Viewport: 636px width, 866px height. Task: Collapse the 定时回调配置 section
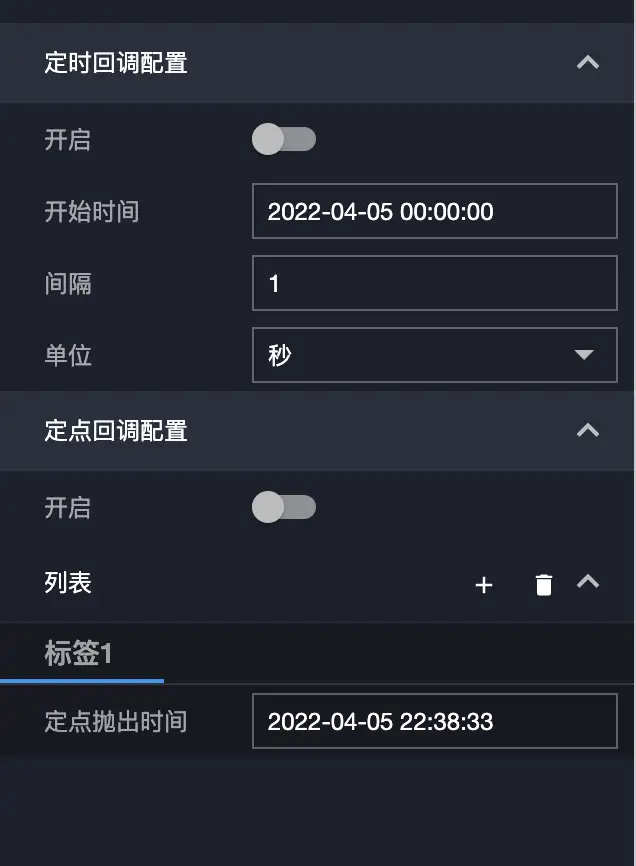tap(588, 63)
